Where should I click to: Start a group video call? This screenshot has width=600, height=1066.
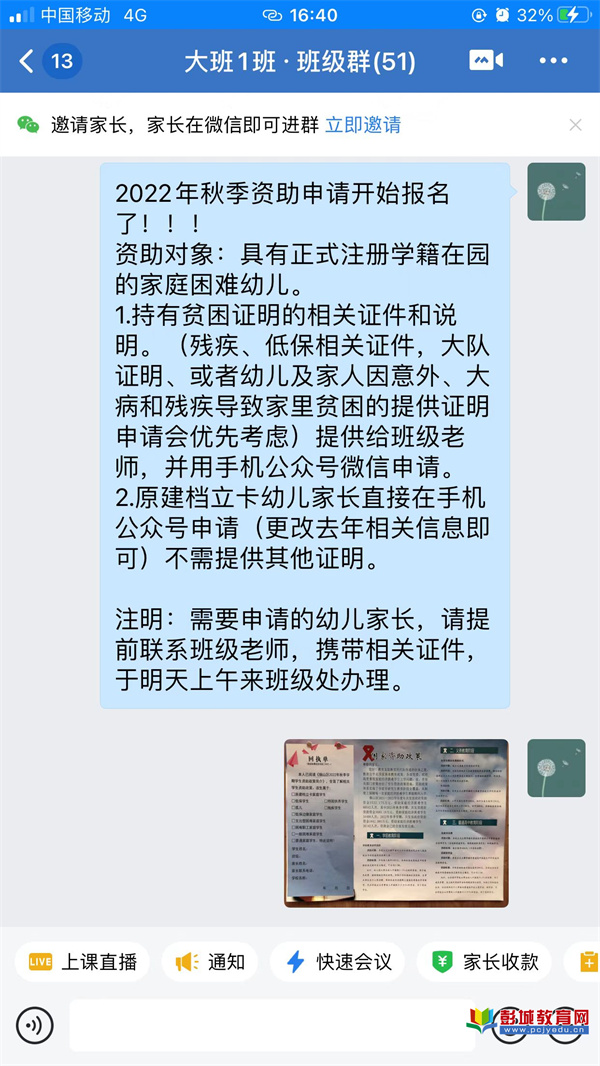pyautogui.click(x=486, y=61)
